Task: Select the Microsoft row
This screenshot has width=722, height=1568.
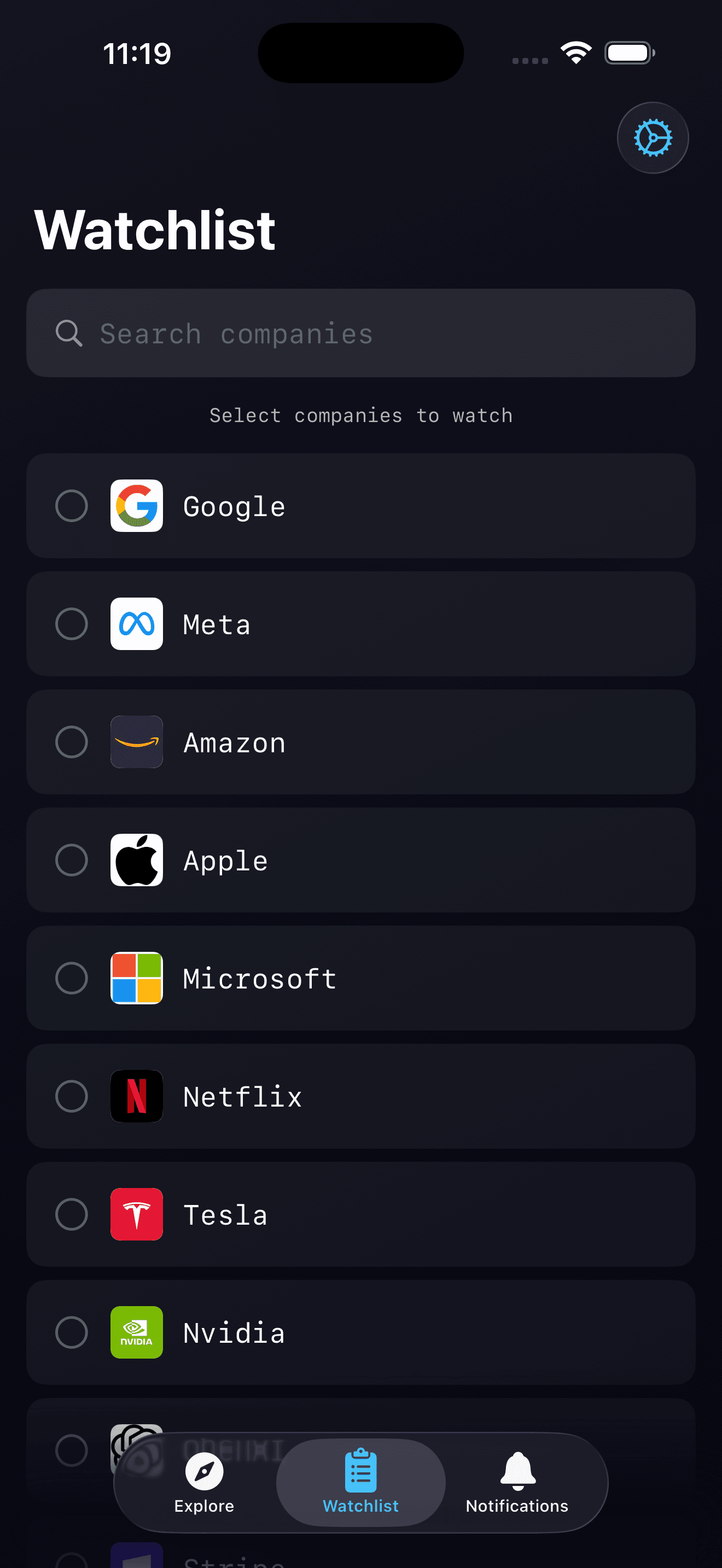Action: point(360,978)
